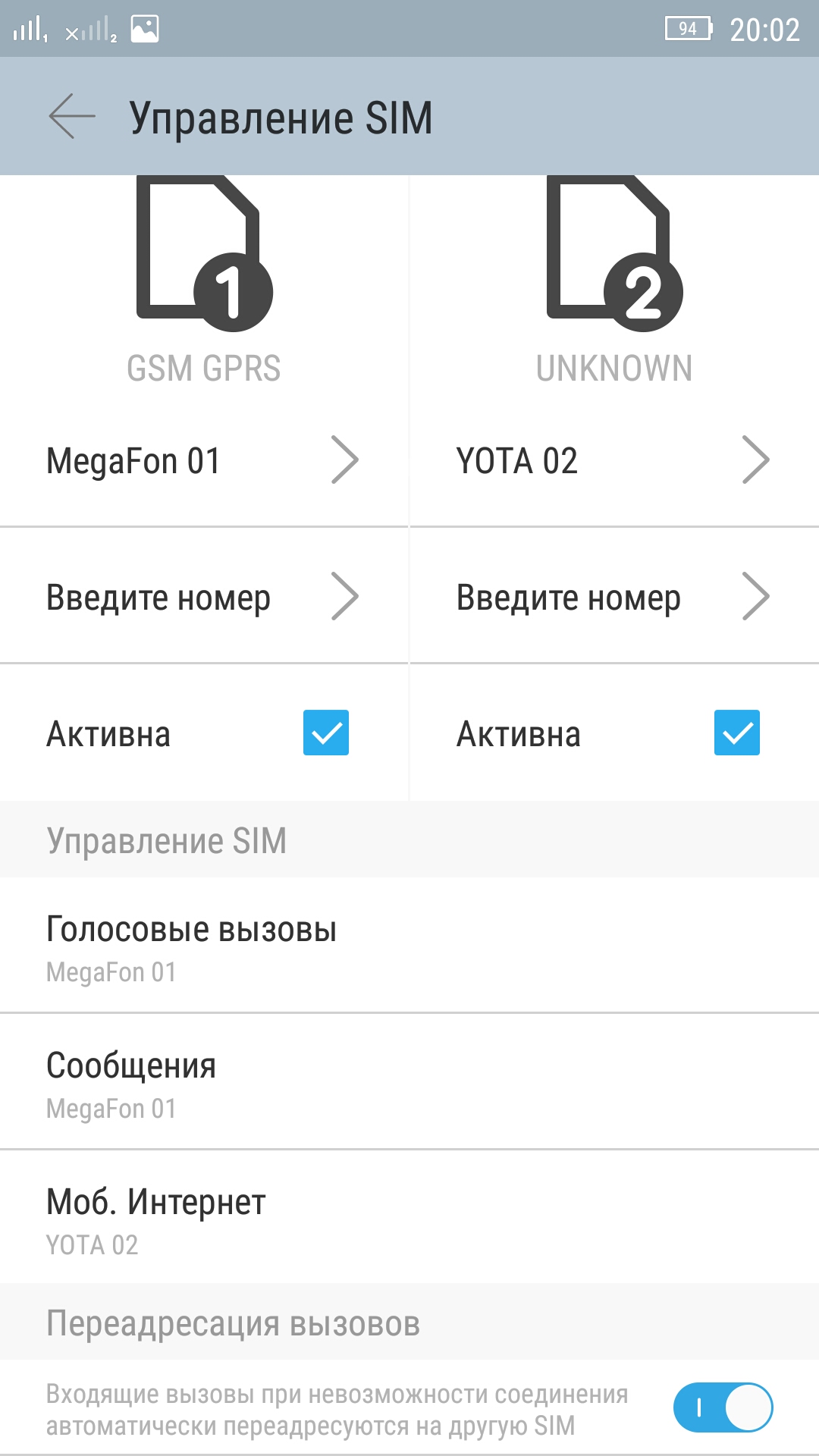Tap Введите номер under YOTA 02
Screen dimensions: 819x1456
[614, 596]
